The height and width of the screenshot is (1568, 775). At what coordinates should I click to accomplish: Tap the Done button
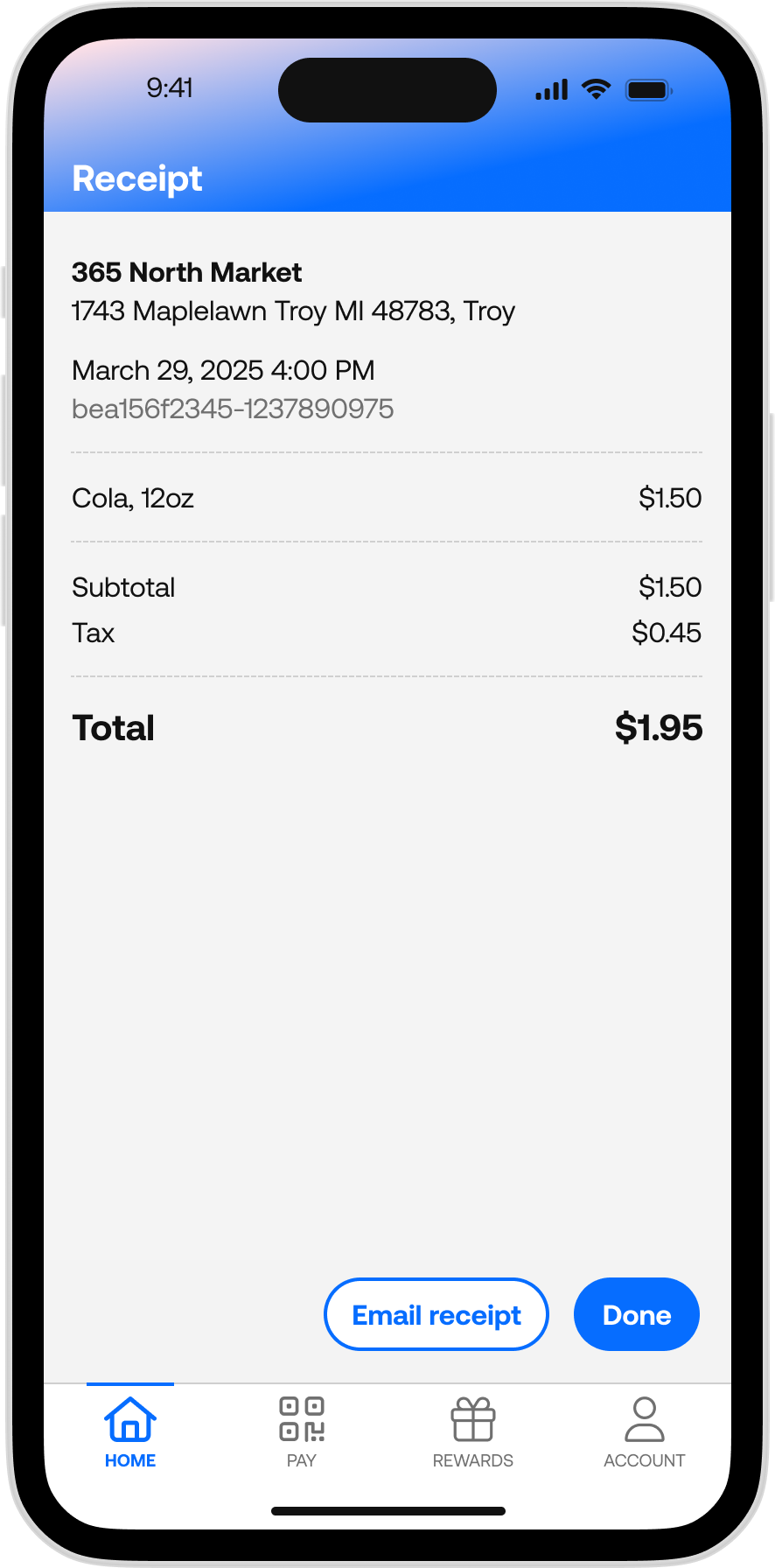click(636, 1314)
